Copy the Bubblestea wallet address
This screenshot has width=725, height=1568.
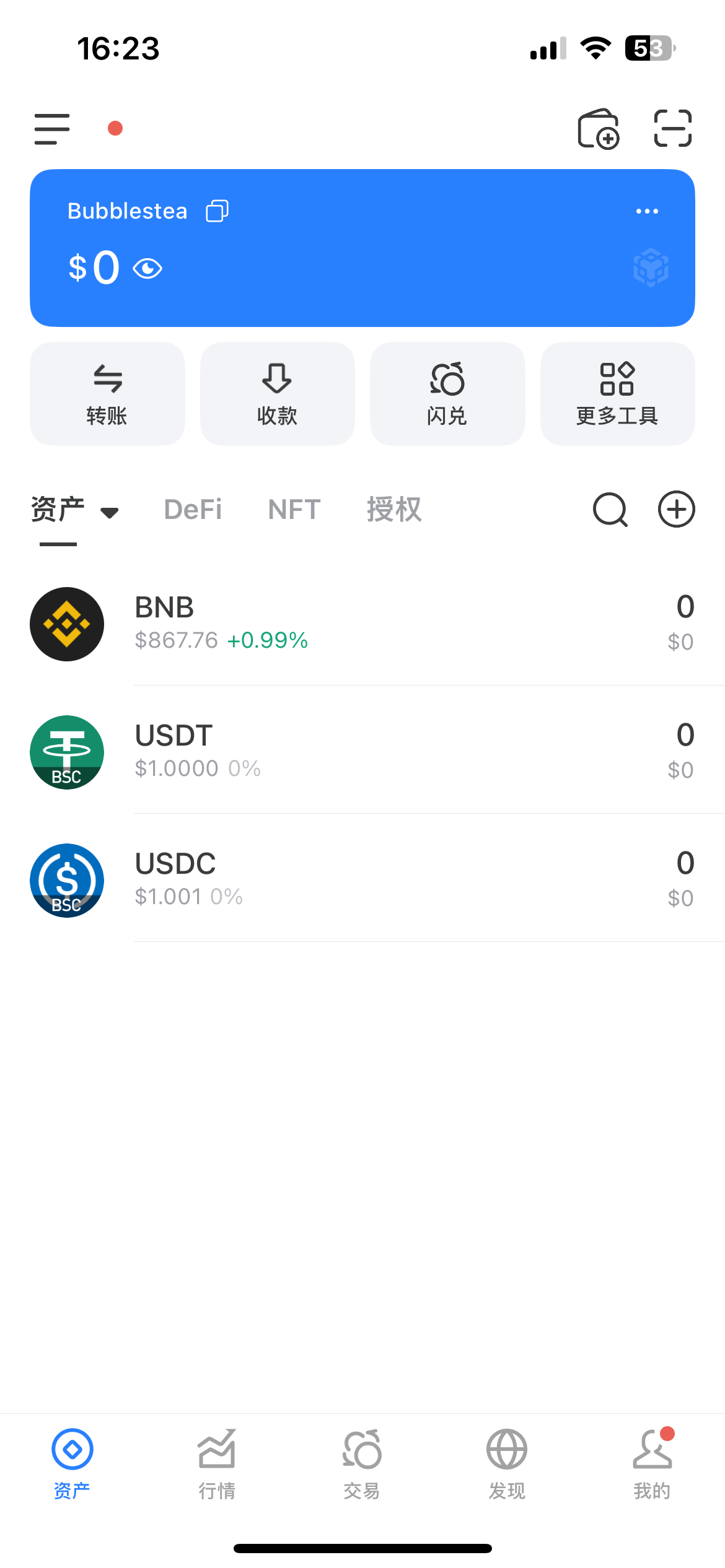pyautogui.click(x=217, y=211)
